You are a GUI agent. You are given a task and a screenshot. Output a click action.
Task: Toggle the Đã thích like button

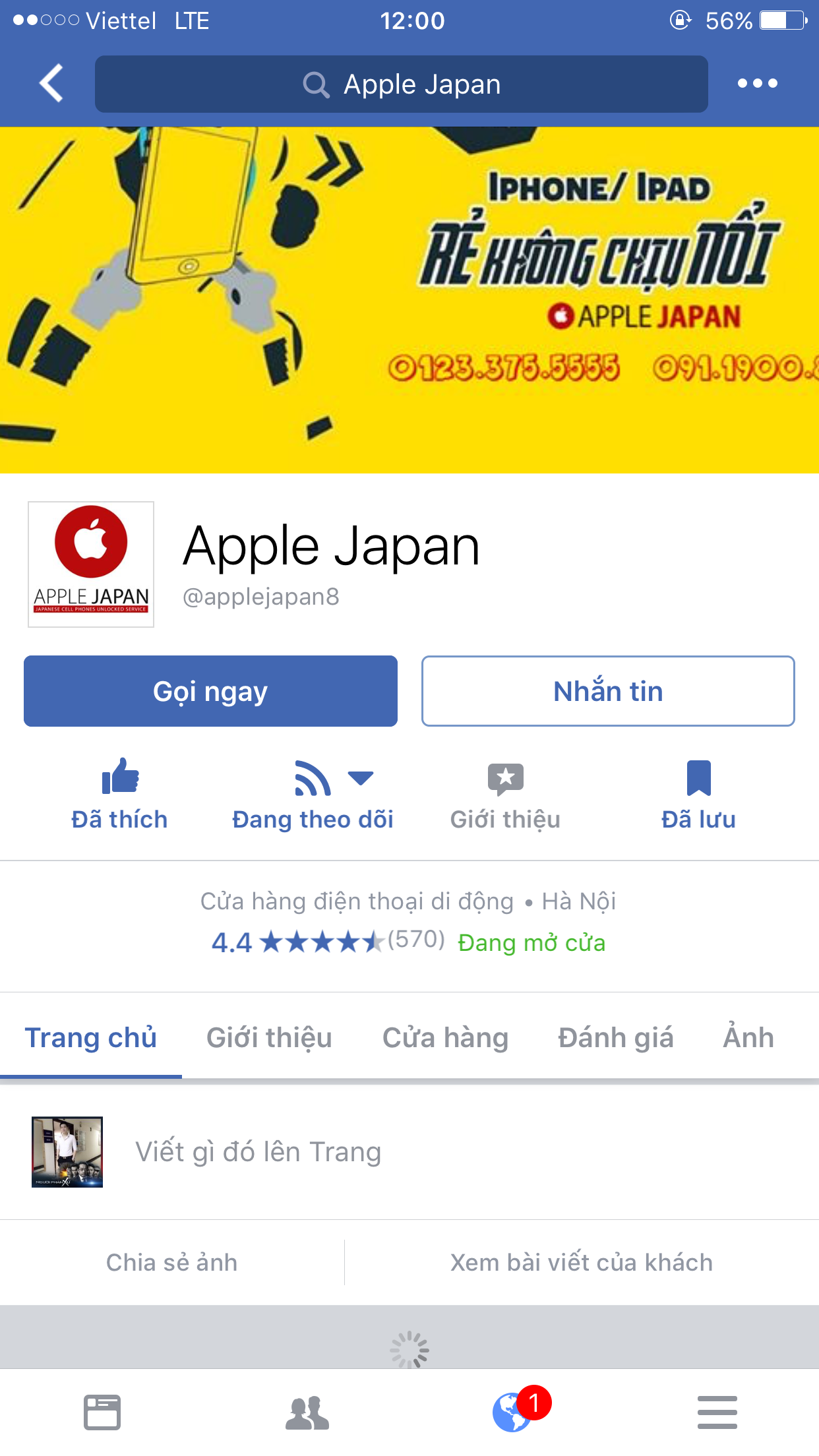119,793
